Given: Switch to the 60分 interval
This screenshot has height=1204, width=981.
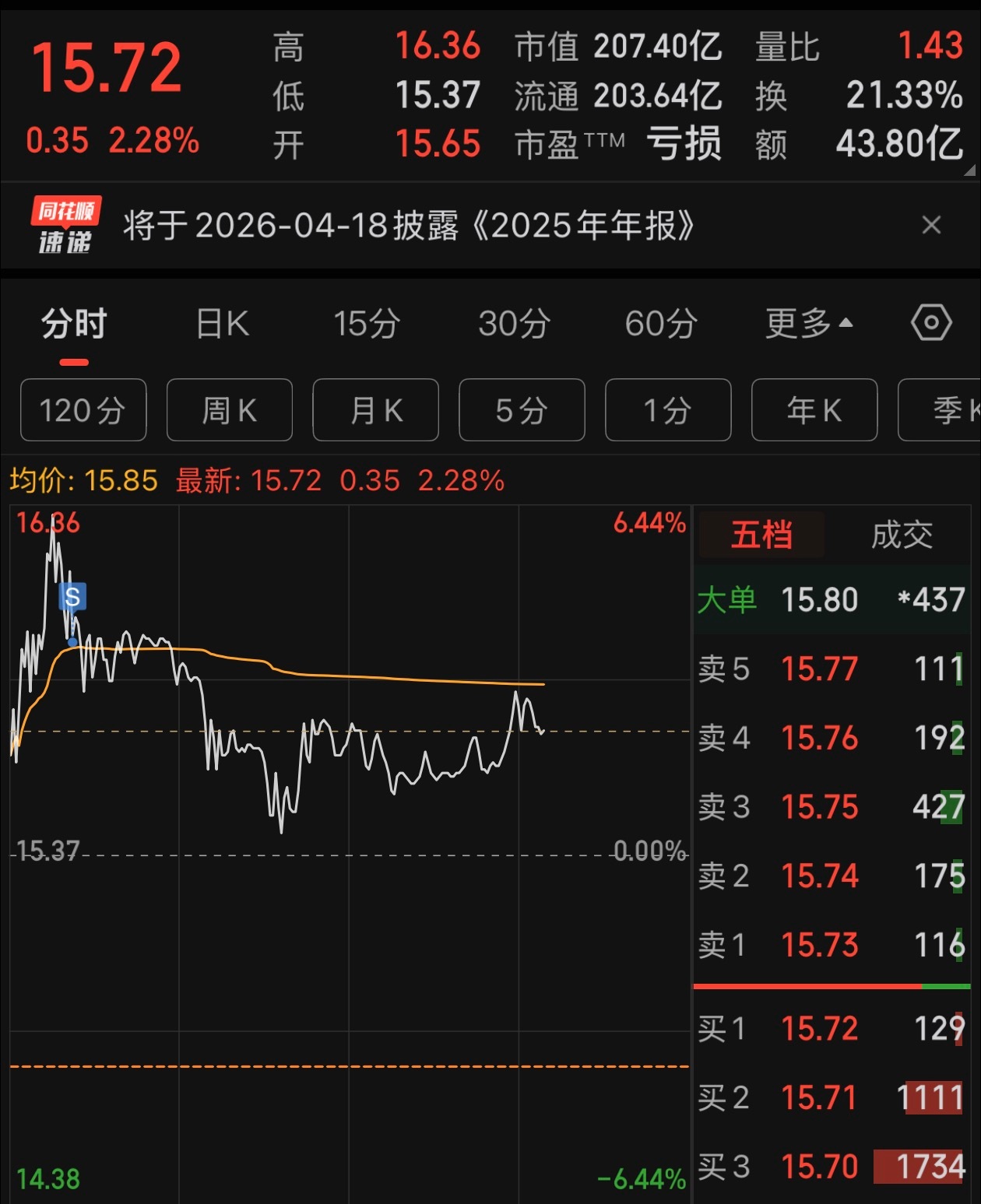Looking at the screenshot, I should (658, 325).
